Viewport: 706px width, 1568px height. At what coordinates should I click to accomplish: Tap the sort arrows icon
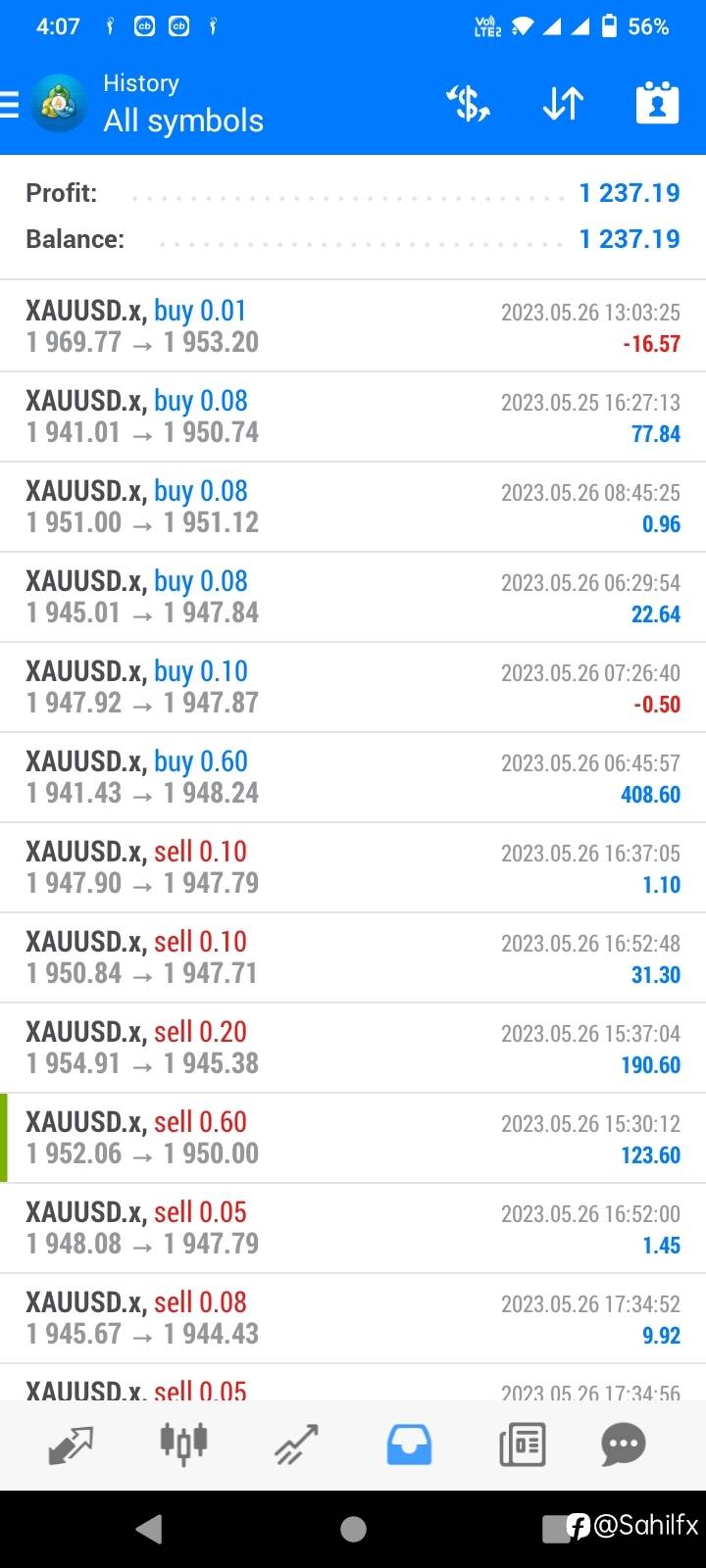(563, 103)
